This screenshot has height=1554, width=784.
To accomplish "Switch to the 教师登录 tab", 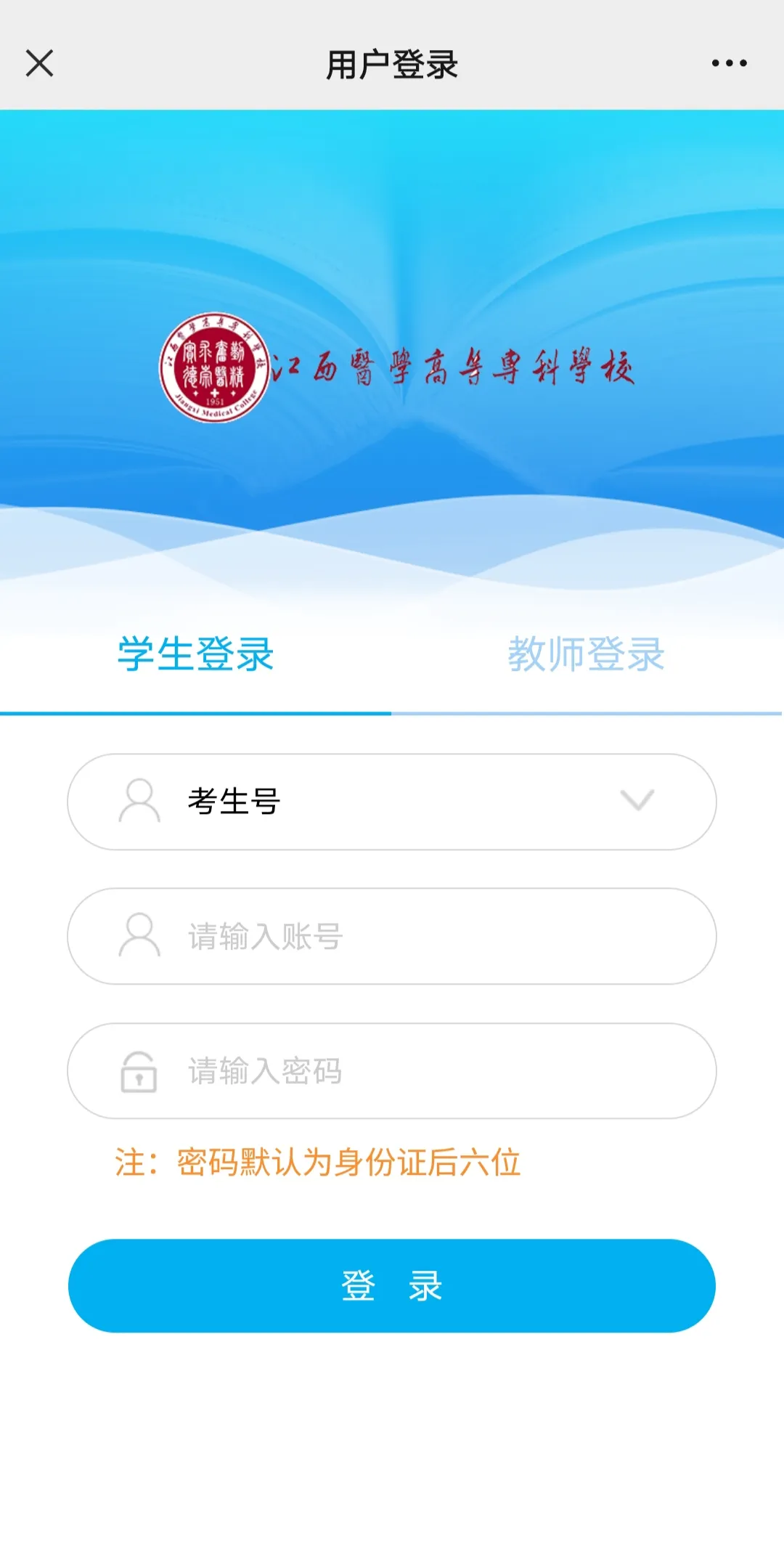I will pyautogui.click(x=586, y=655).
